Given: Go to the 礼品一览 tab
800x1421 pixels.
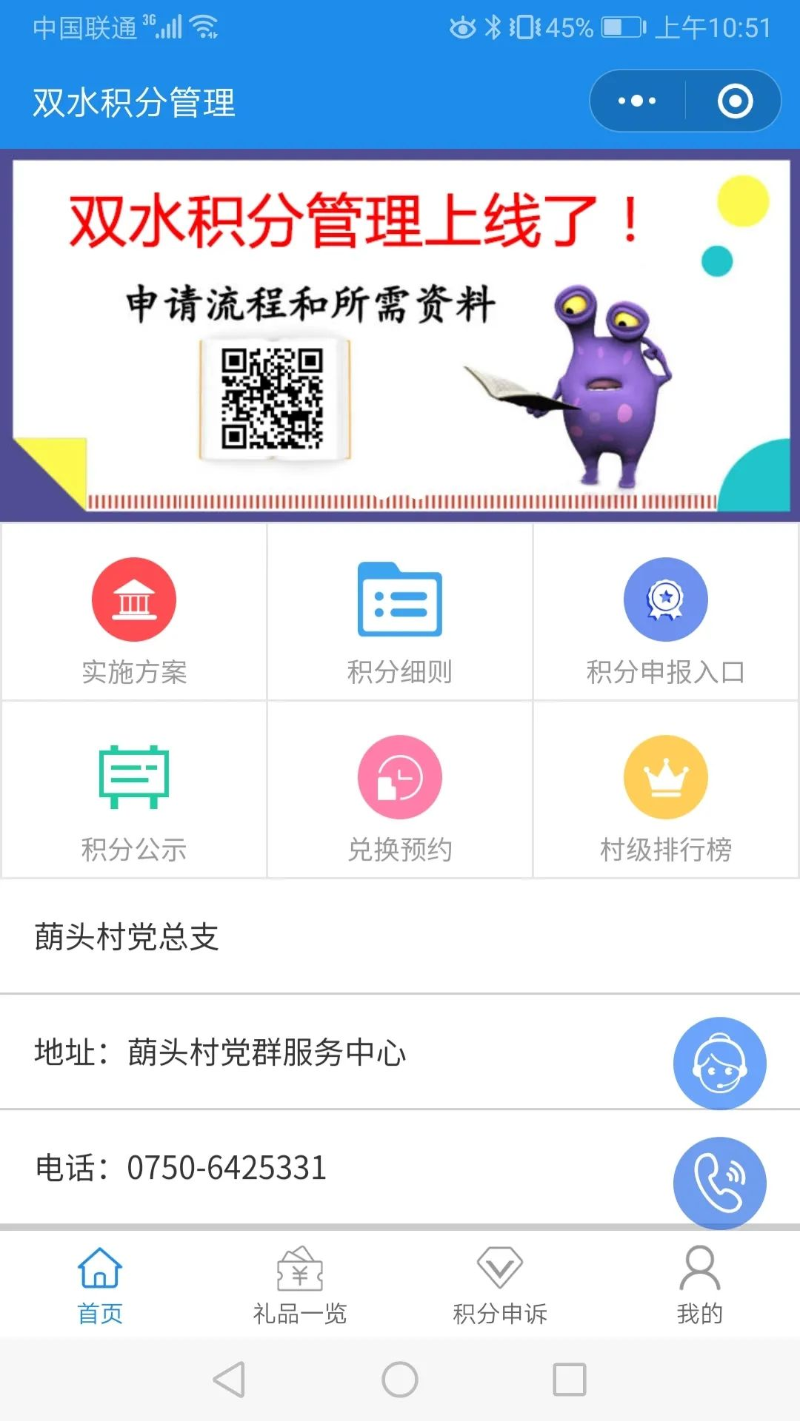Looking at the screenshot, I should (300, 1285).
